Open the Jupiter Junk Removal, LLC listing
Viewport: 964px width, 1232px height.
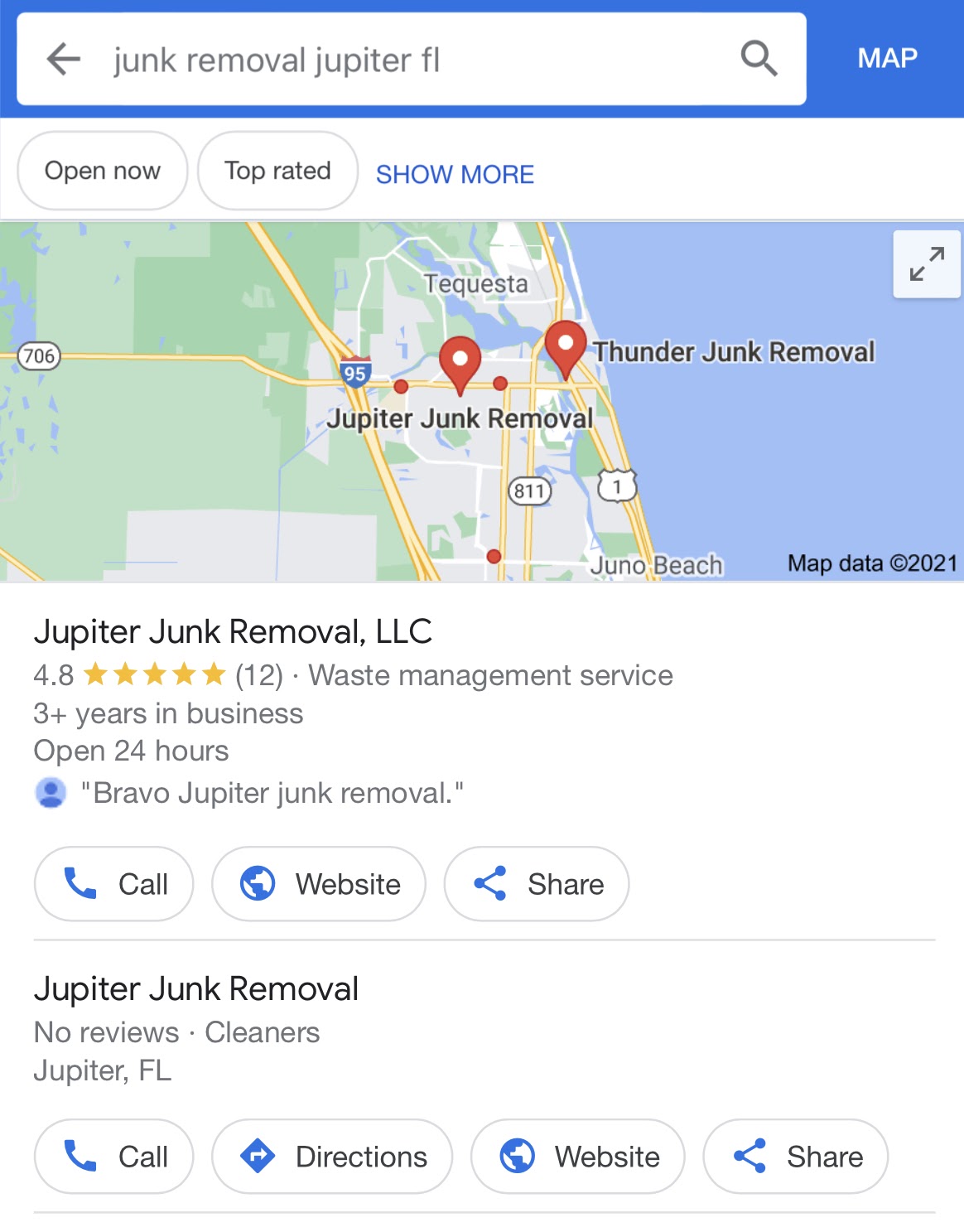click(233, 631)
